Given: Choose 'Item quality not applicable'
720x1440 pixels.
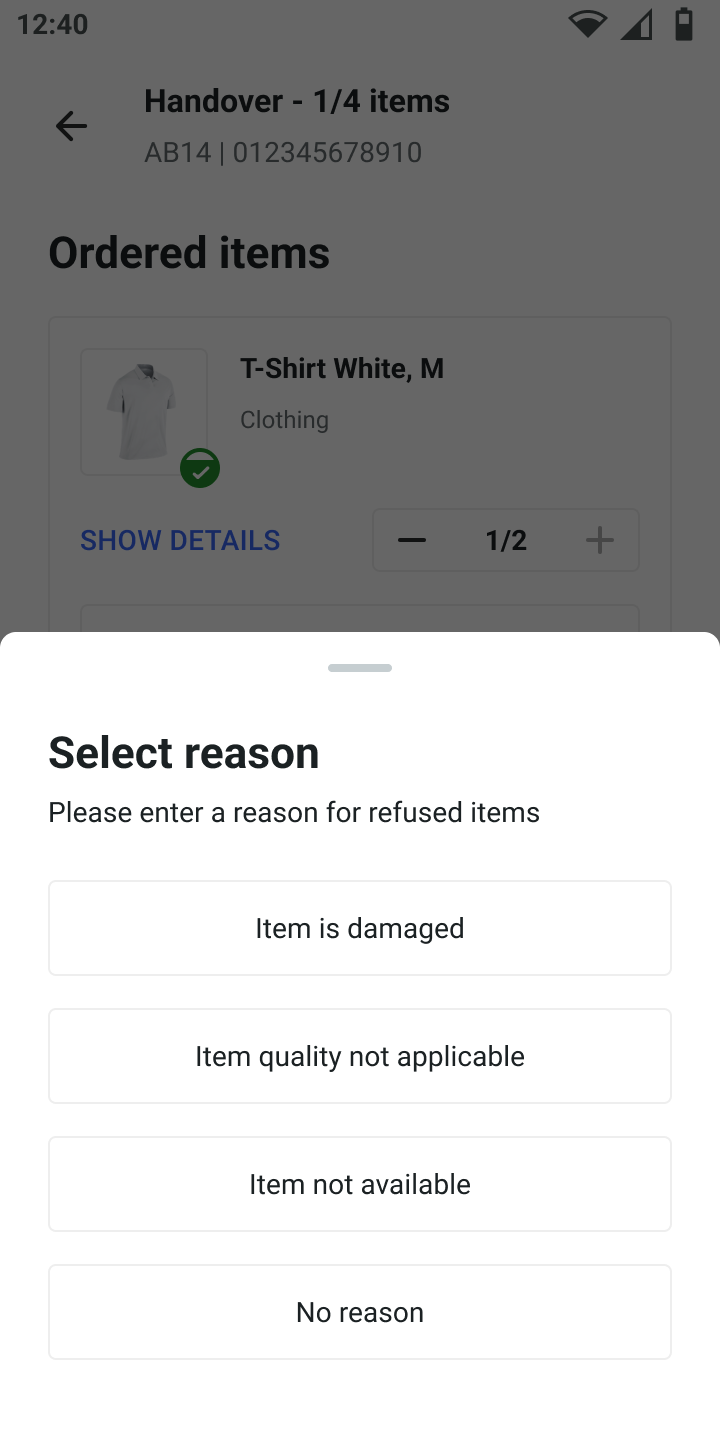Looking at the screenshot, I should [360, 1056].
